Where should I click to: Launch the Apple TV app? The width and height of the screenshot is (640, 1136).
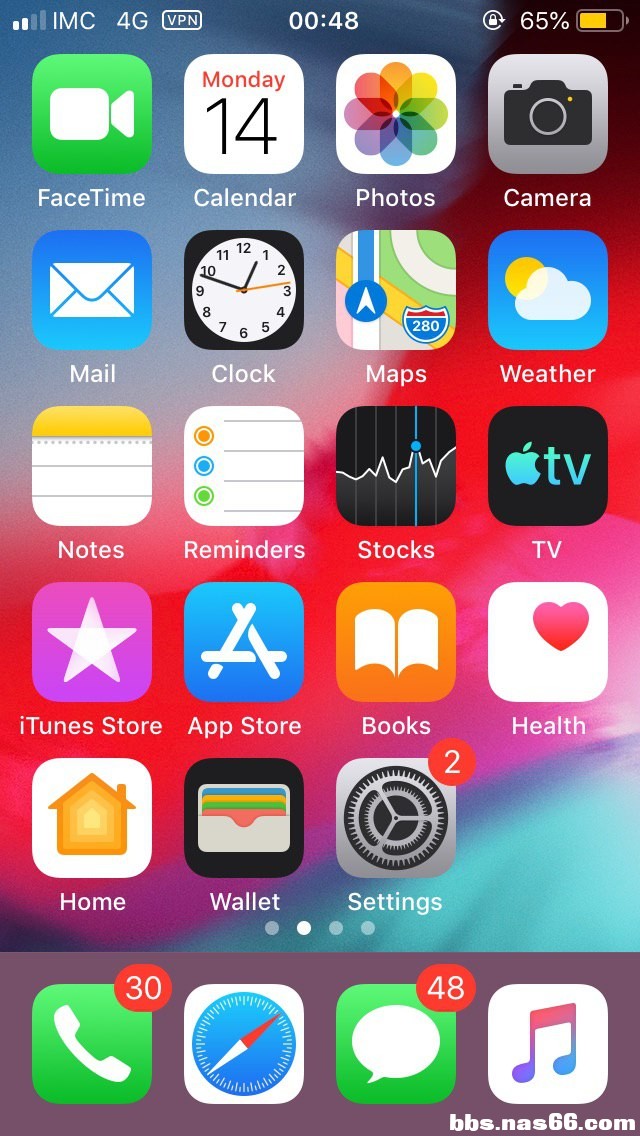[548, 466]
